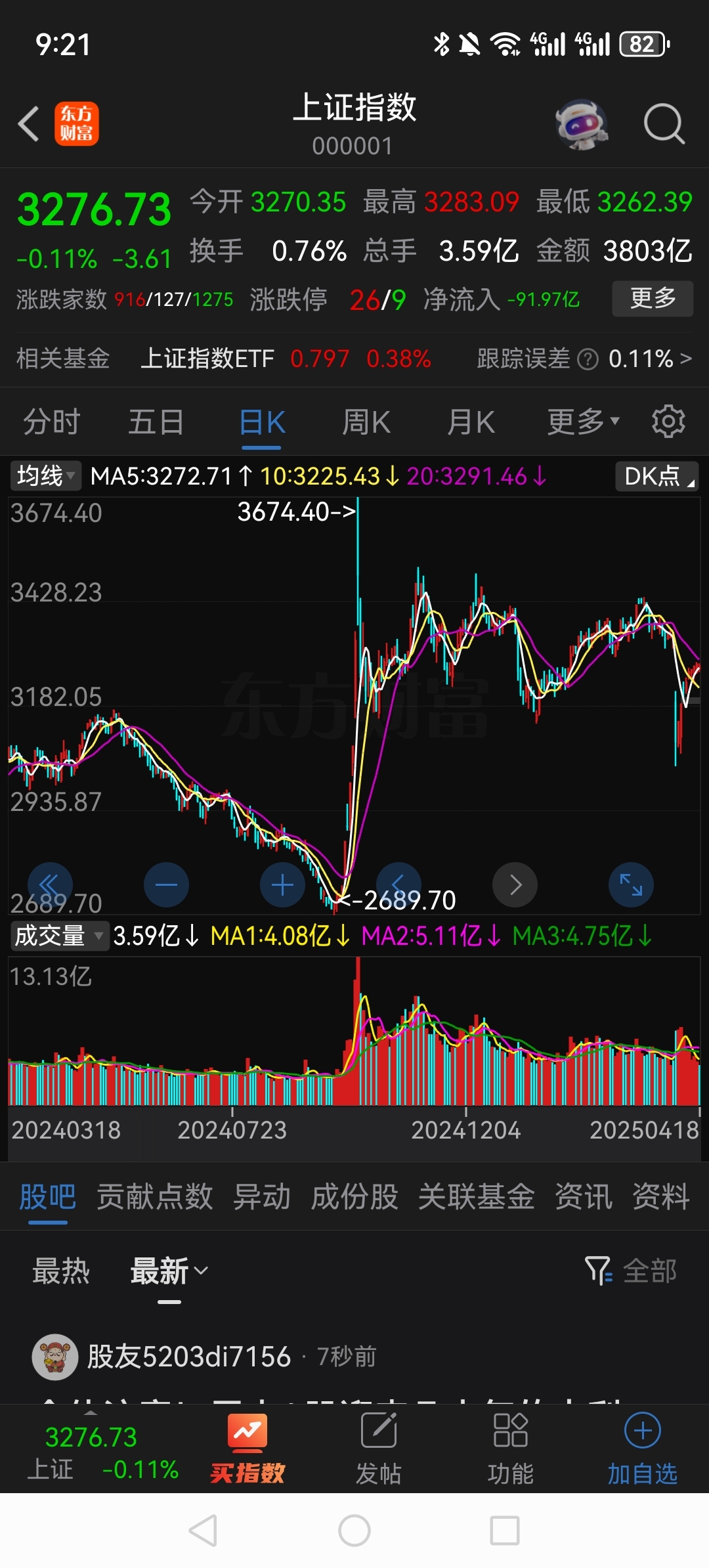This screenshot has height=1568, width=709.
Task: Zoom into the K-line chart with plus icon
Action: pyautogui.click(x=282, y=884)
